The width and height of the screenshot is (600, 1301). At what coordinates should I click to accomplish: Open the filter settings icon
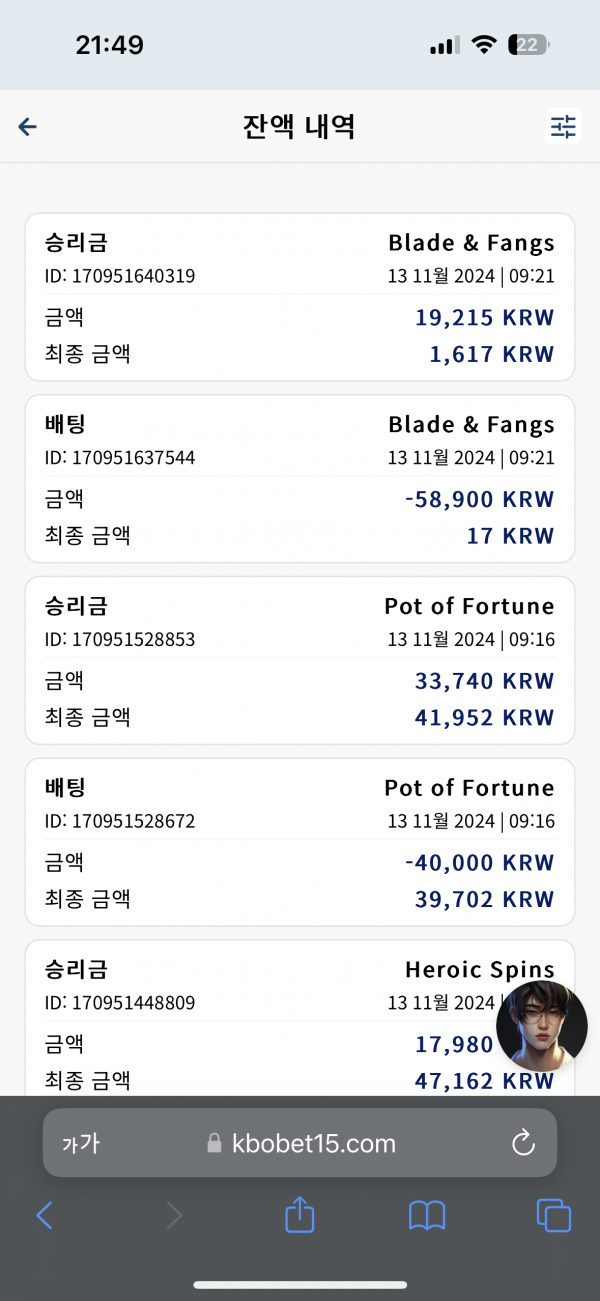click(x=564, y=127)
